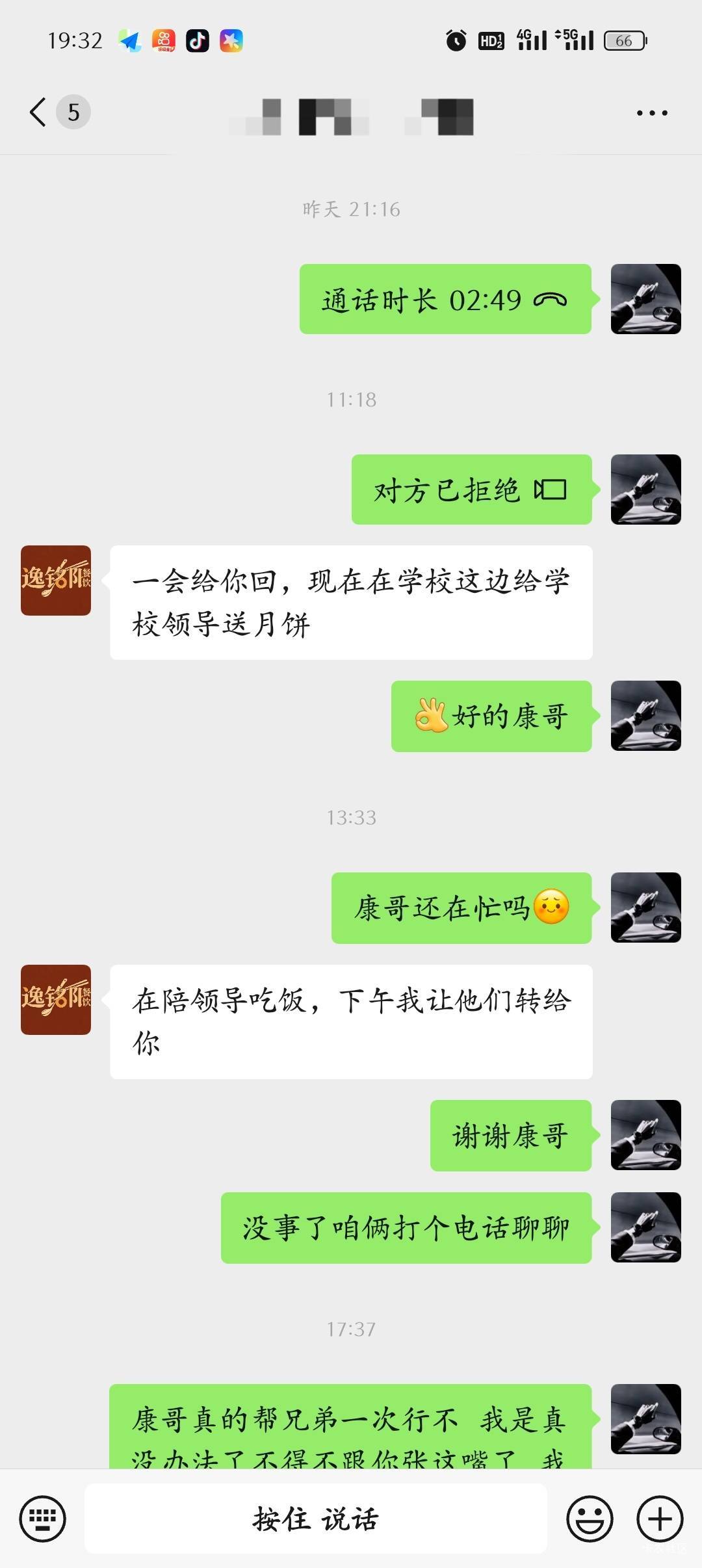702x1568 pixels.
Task: Open the emoji sticker panel
Action: [x=590, y=1519]
